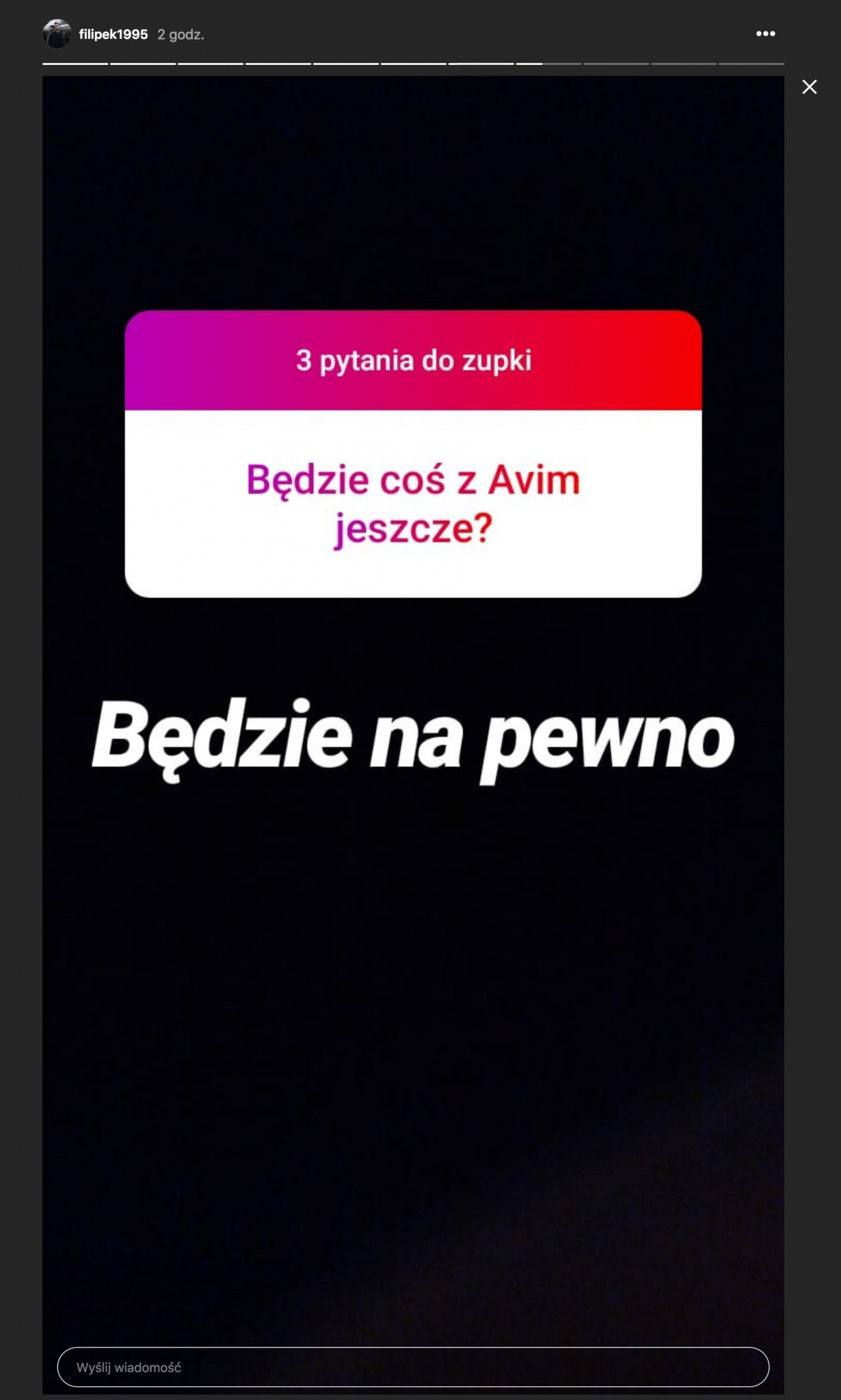Close the story viewer
This screenshot has height=1400, width=841.
tap(810, 87)
